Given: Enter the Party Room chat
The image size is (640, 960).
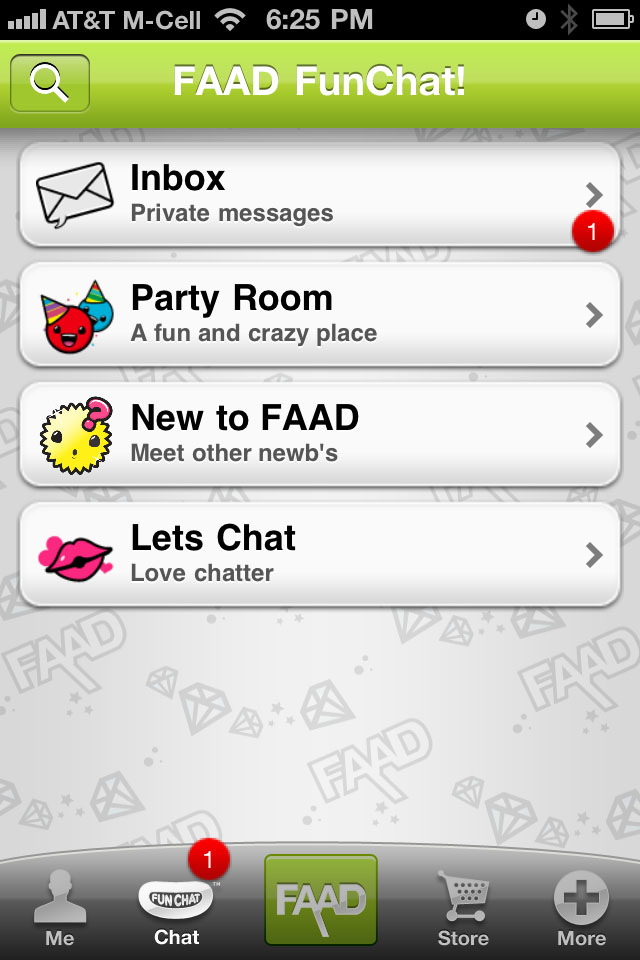Looking at the screenshot, I should [x=320, y=314].
